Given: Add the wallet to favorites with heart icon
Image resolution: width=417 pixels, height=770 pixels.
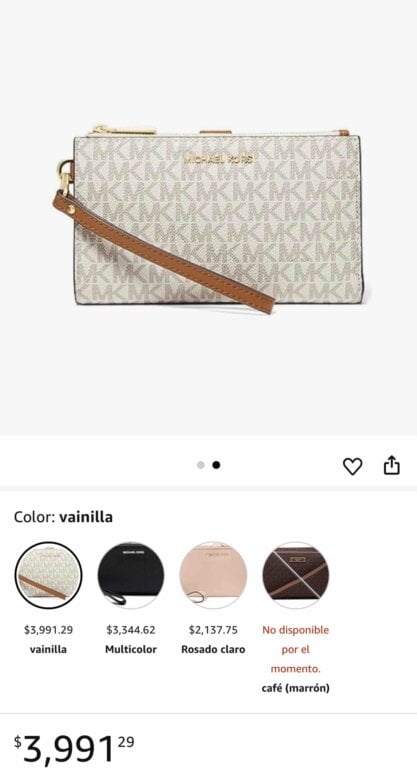Looking at the screenshot, I should pyautogui.click(x=352, y=466).
